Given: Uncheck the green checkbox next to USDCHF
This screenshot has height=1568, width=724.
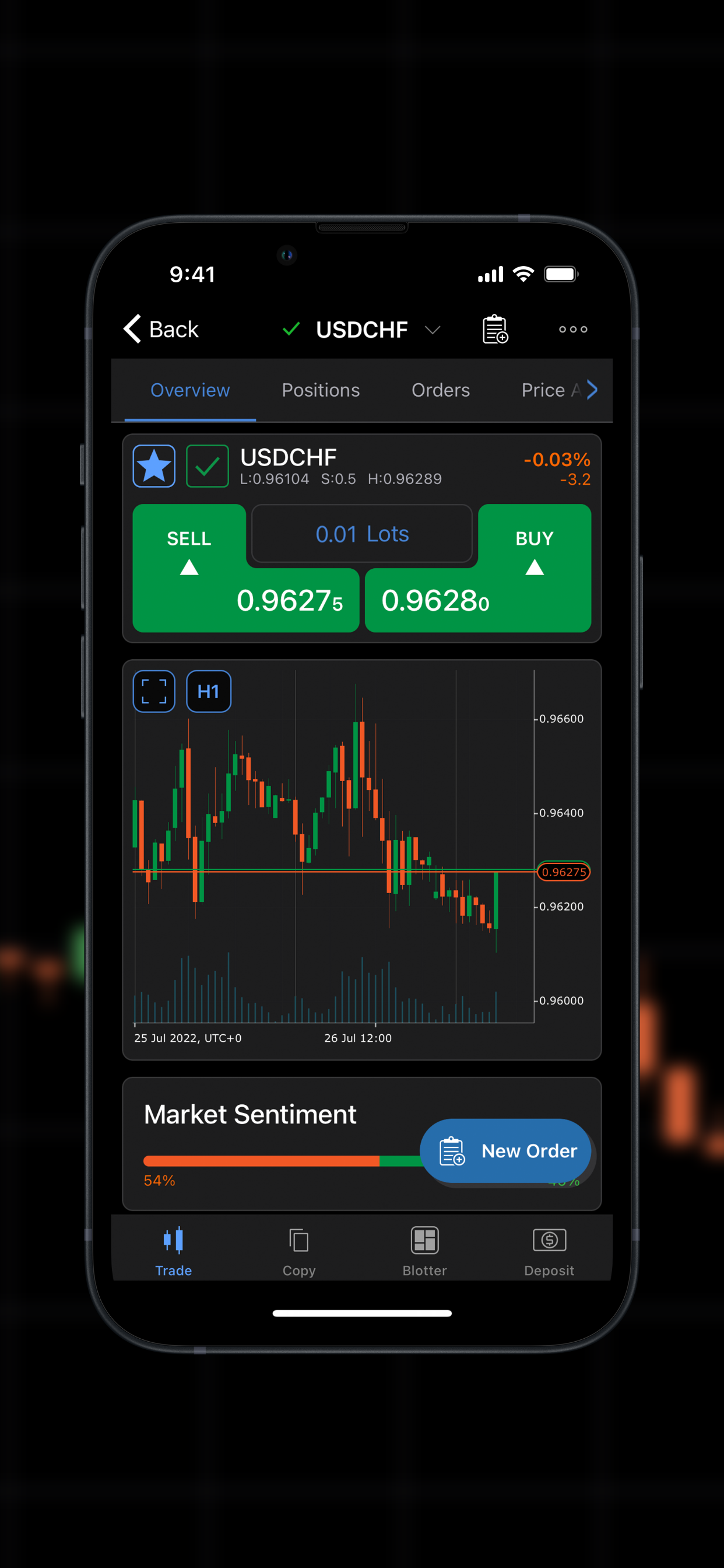Looking at the screenshot, I should tap(207, 466).
